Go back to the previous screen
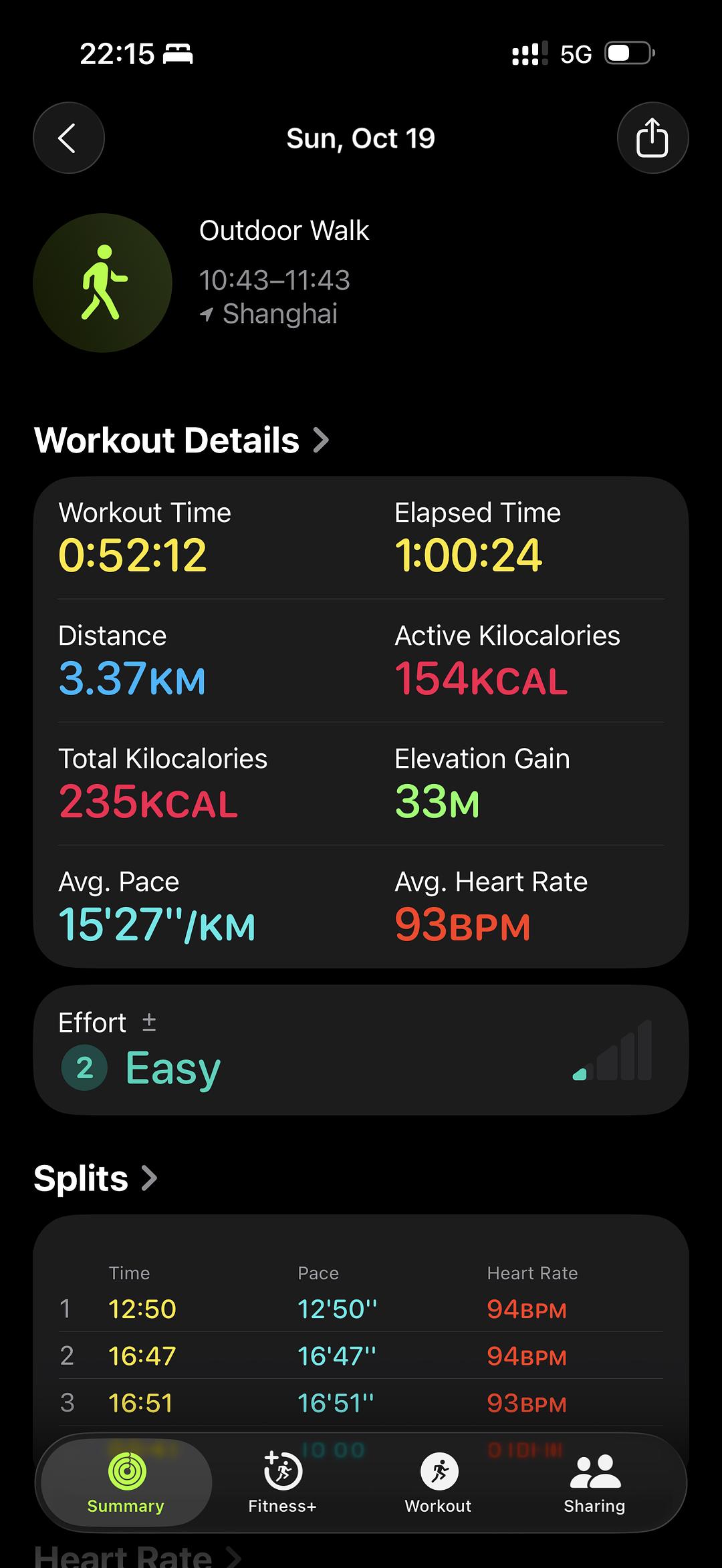This screenshot has height=1568, width=722. (x=69, y=138)
